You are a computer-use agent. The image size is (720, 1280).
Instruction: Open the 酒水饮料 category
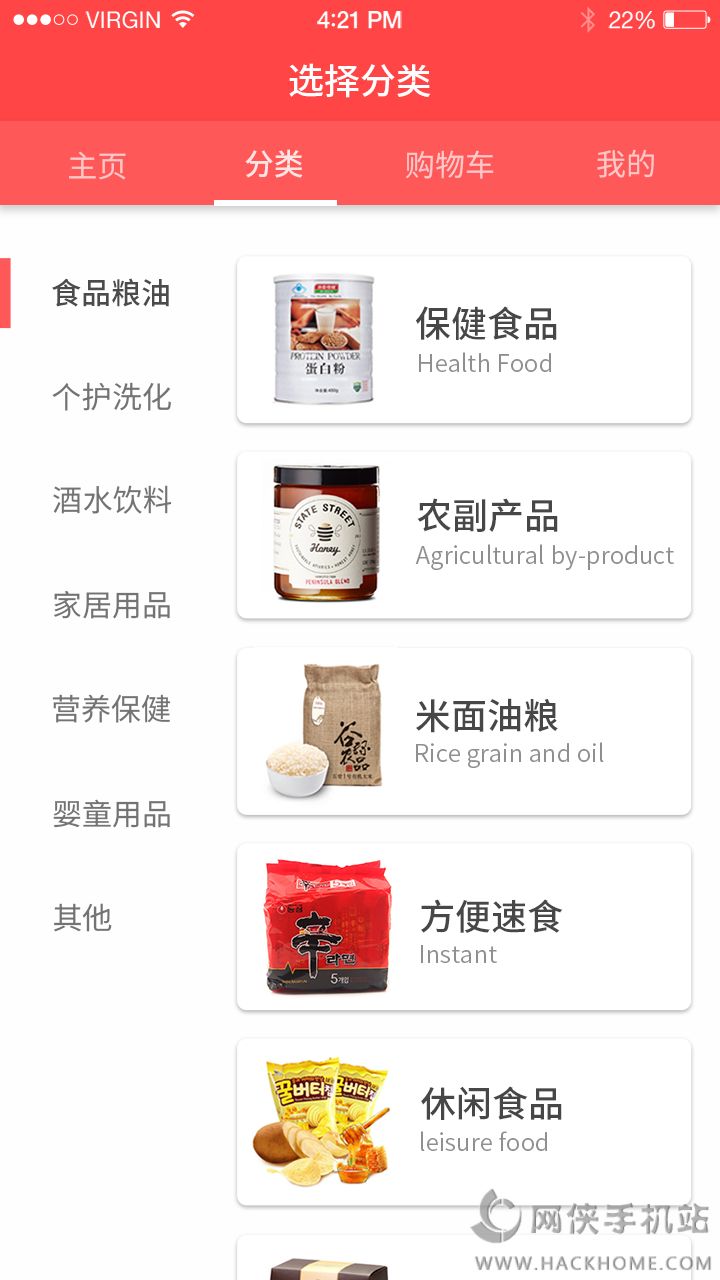coord(111,501)
